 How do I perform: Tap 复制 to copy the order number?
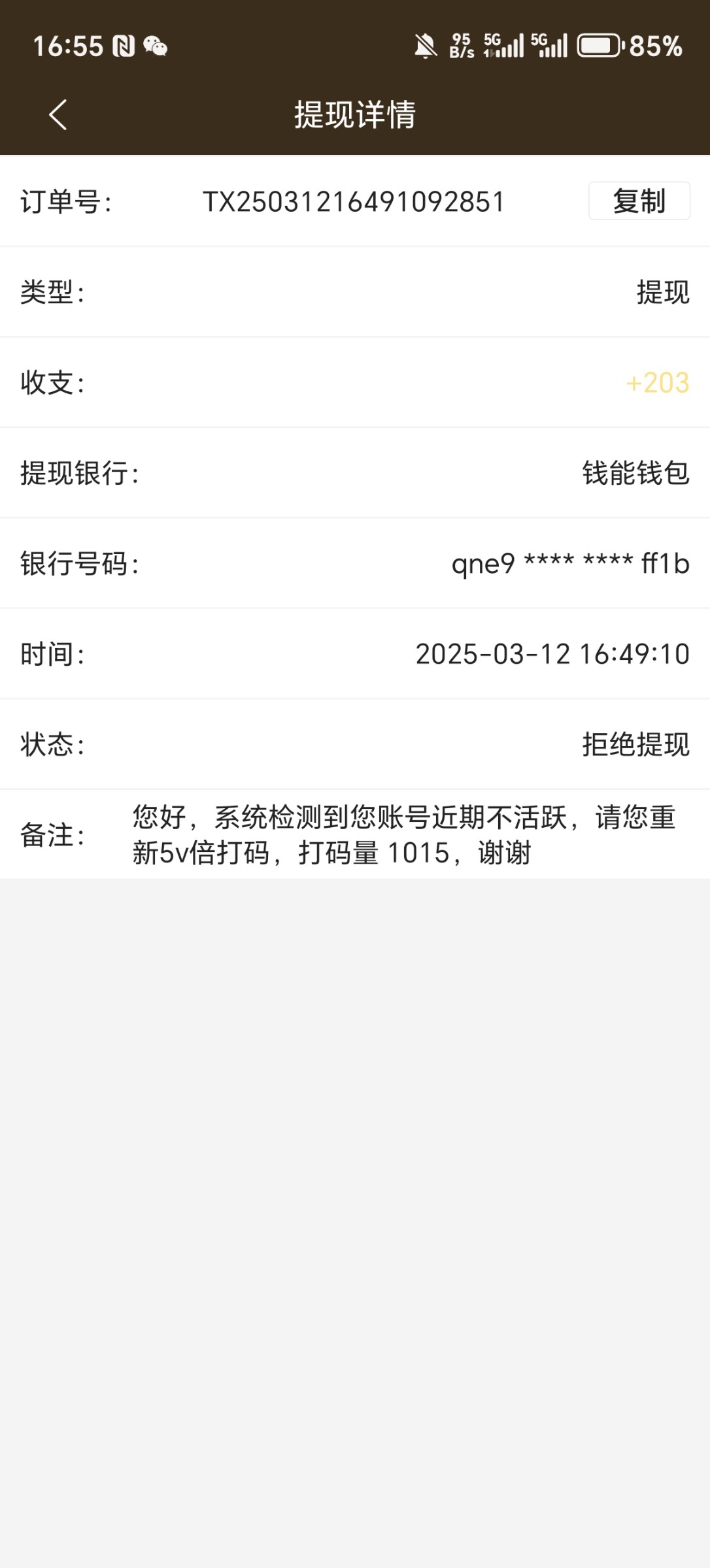[x=639, y=201]
